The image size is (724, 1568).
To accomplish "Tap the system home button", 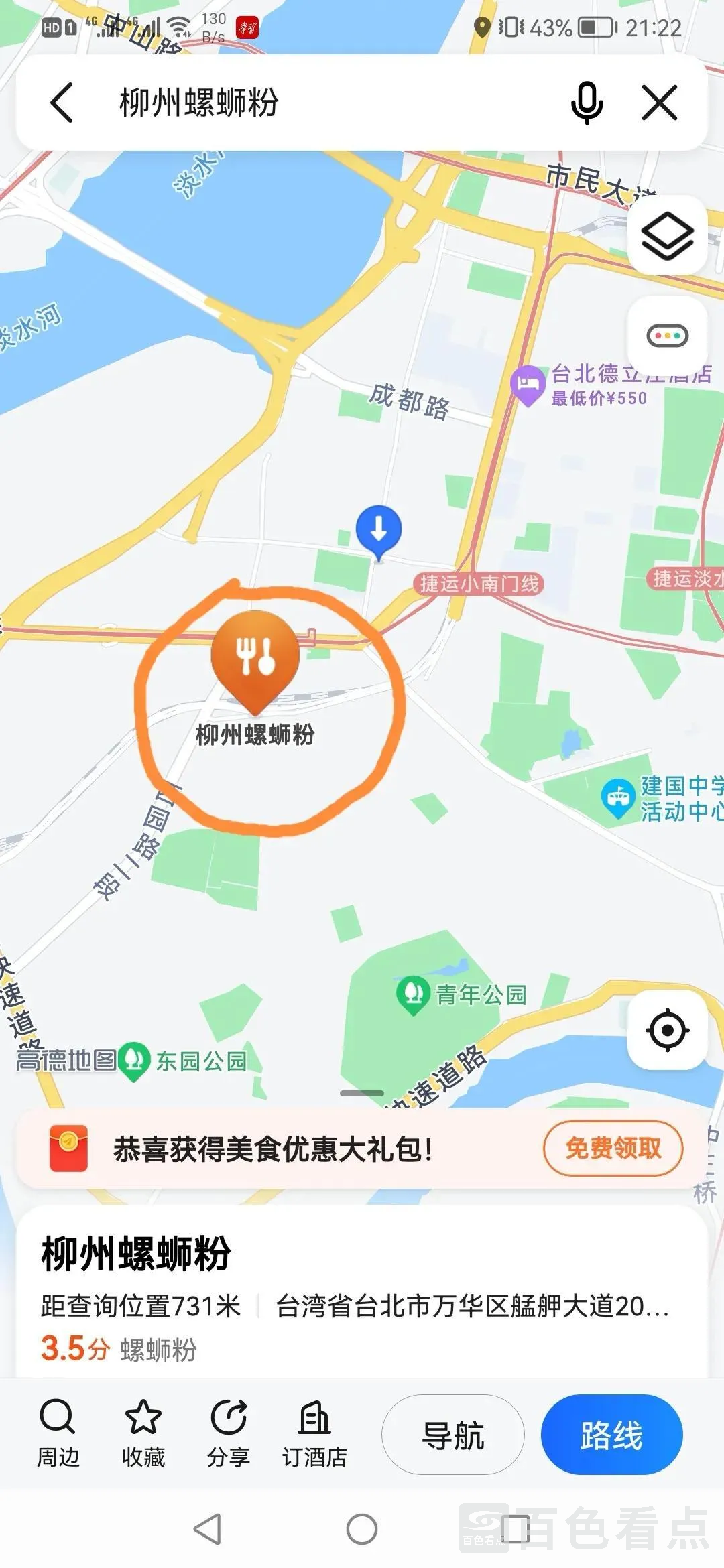I will coord(362,1529).
